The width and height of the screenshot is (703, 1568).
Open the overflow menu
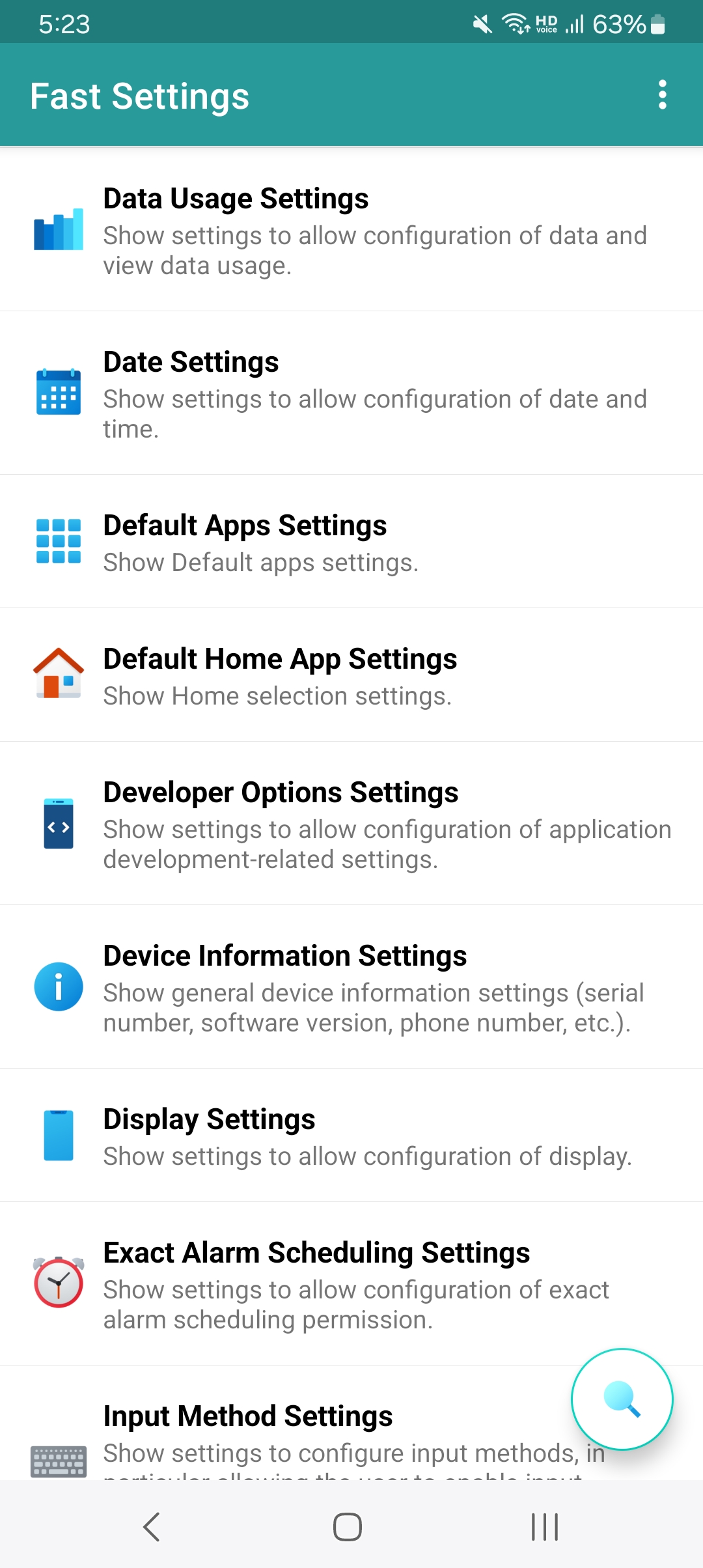[662, 95]
